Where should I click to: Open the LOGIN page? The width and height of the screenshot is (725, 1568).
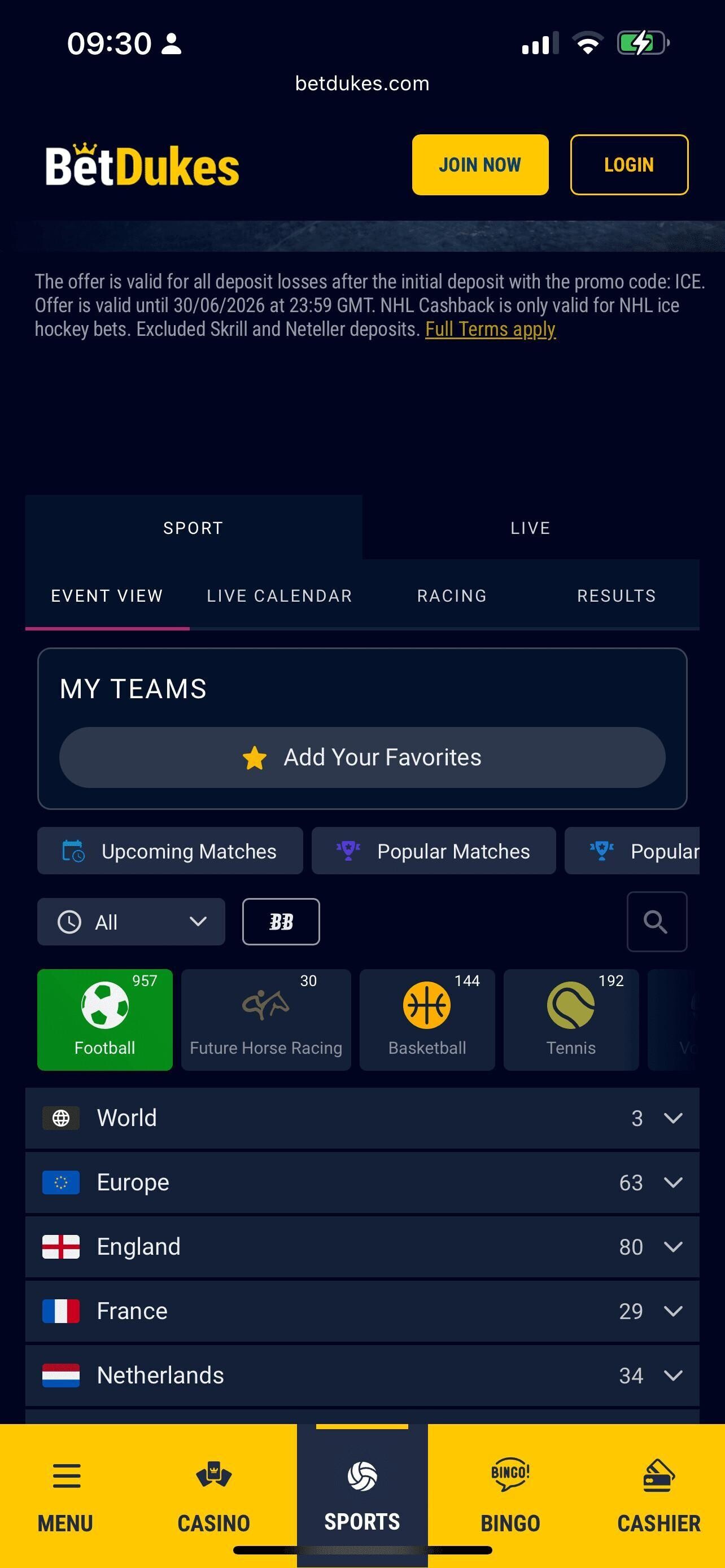628,164
